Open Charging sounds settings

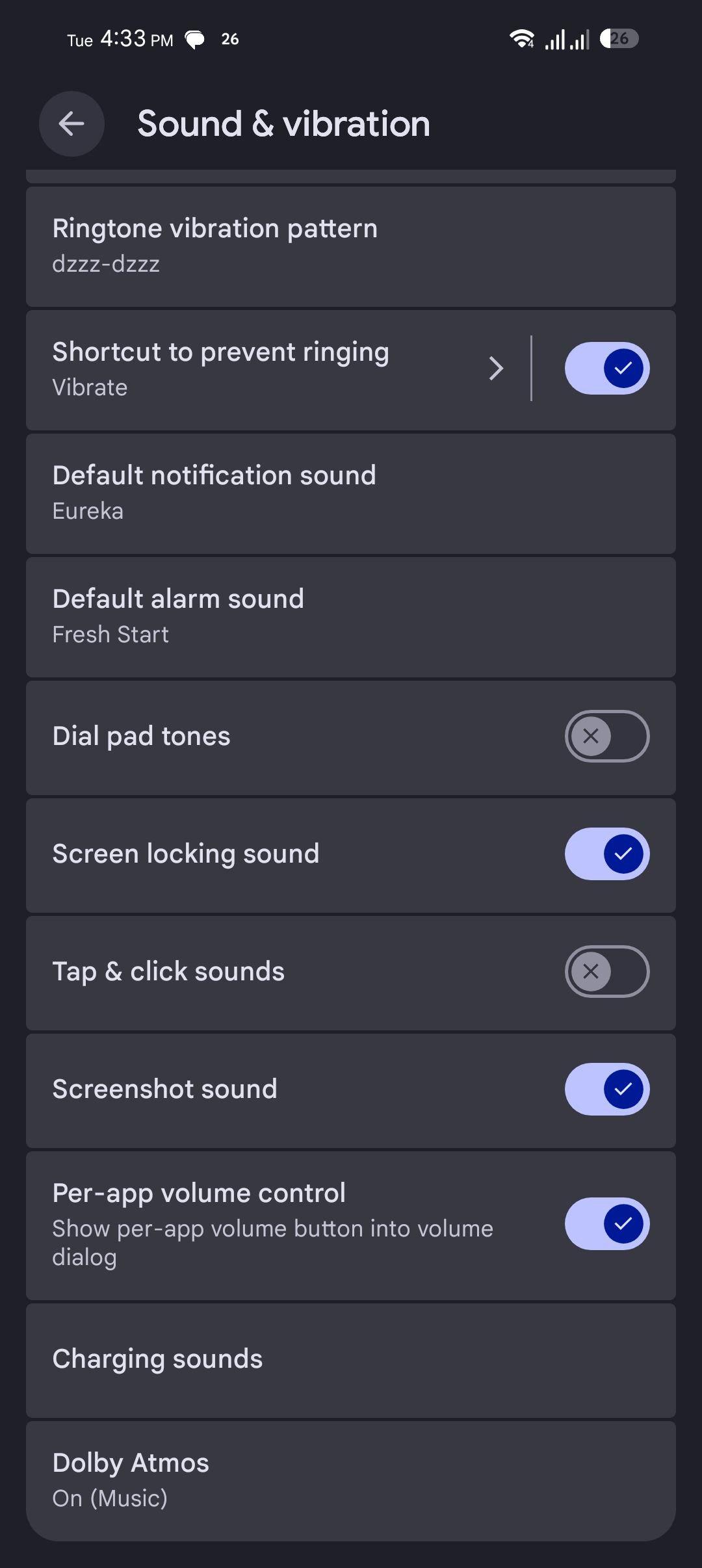[351, 1360]
